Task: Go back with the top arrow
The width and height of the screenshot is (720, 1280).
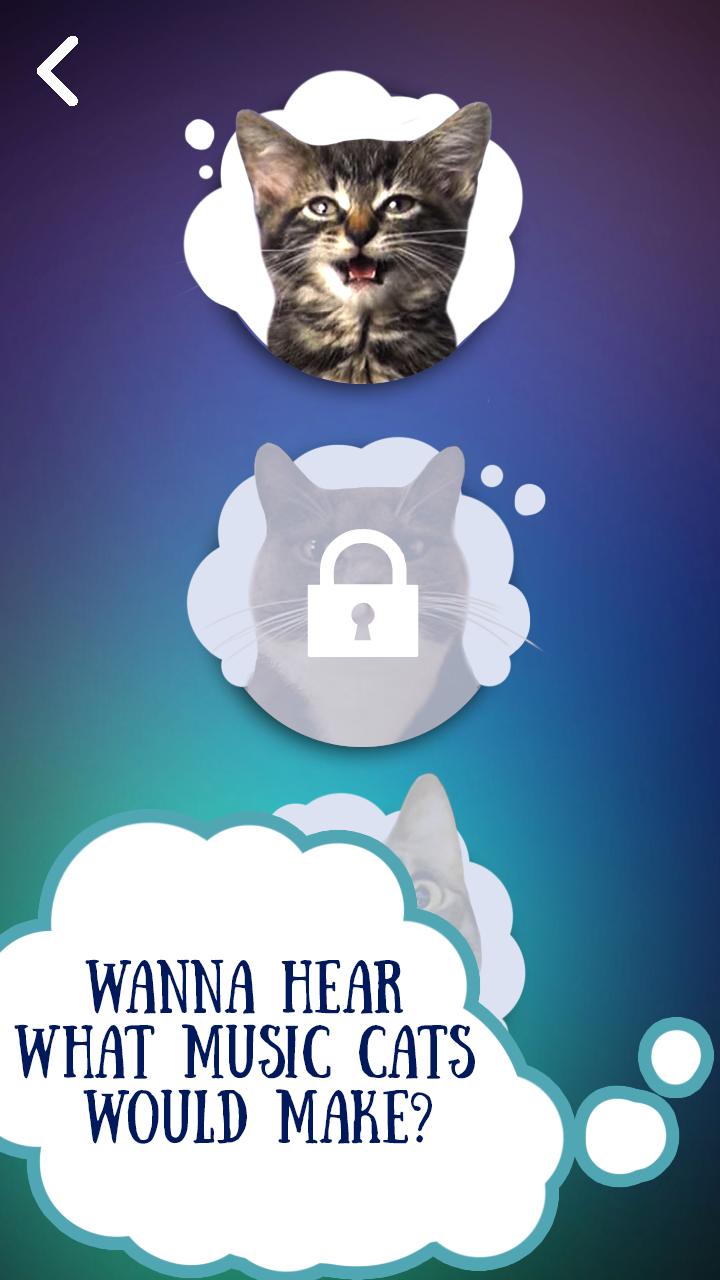Action: click(x=57, y=71)
